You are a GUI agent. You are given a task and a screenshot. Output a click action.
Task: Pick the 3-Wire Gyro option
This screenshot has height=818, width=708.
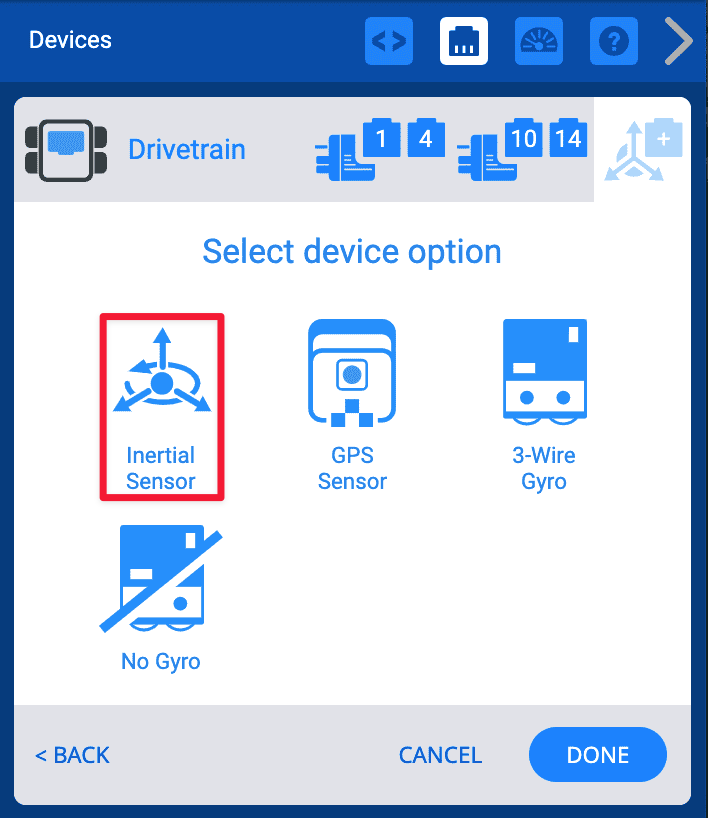(543, 407)
